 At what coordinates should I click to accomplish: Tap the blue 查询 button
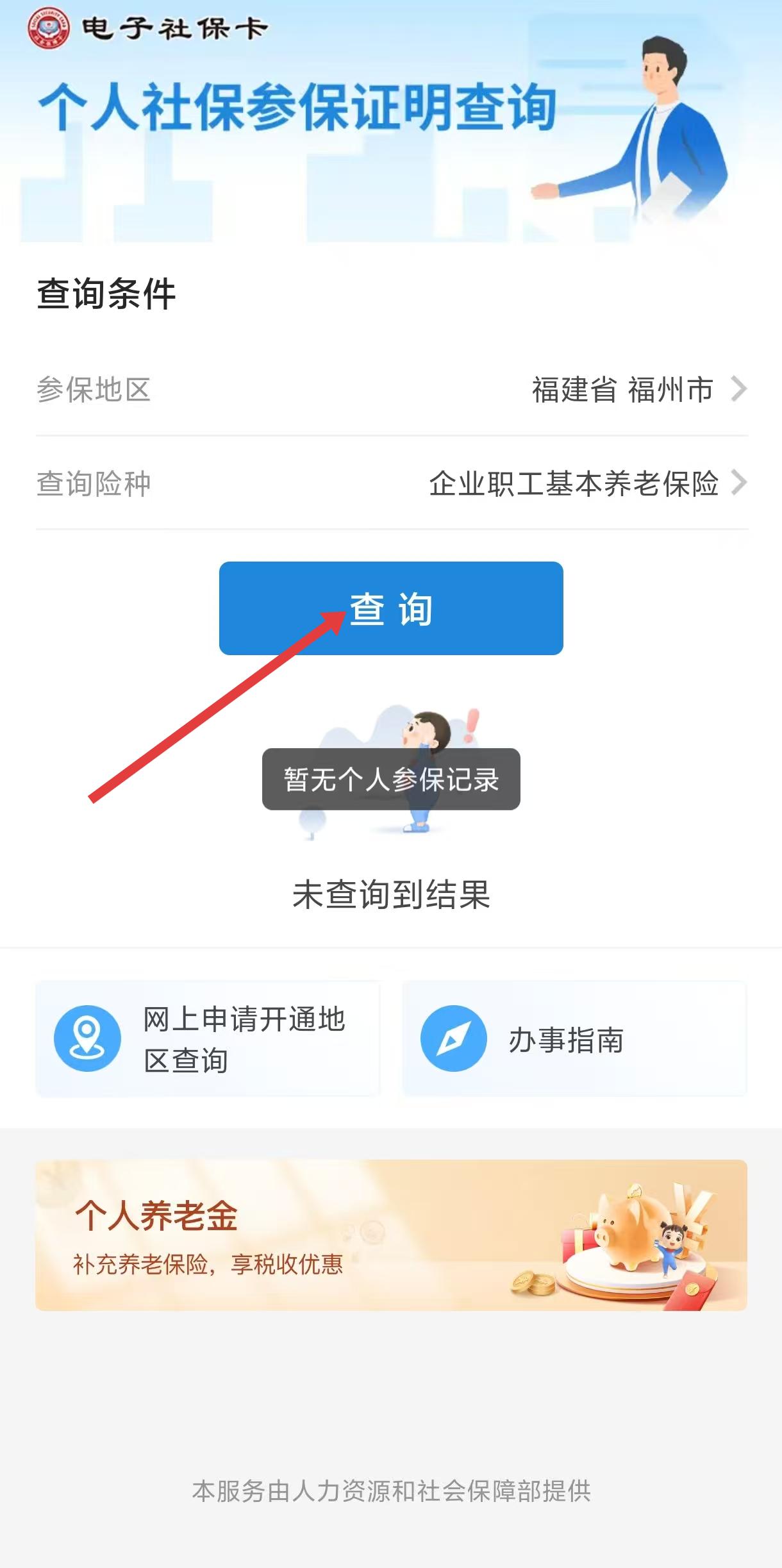(x=391, y=608)
